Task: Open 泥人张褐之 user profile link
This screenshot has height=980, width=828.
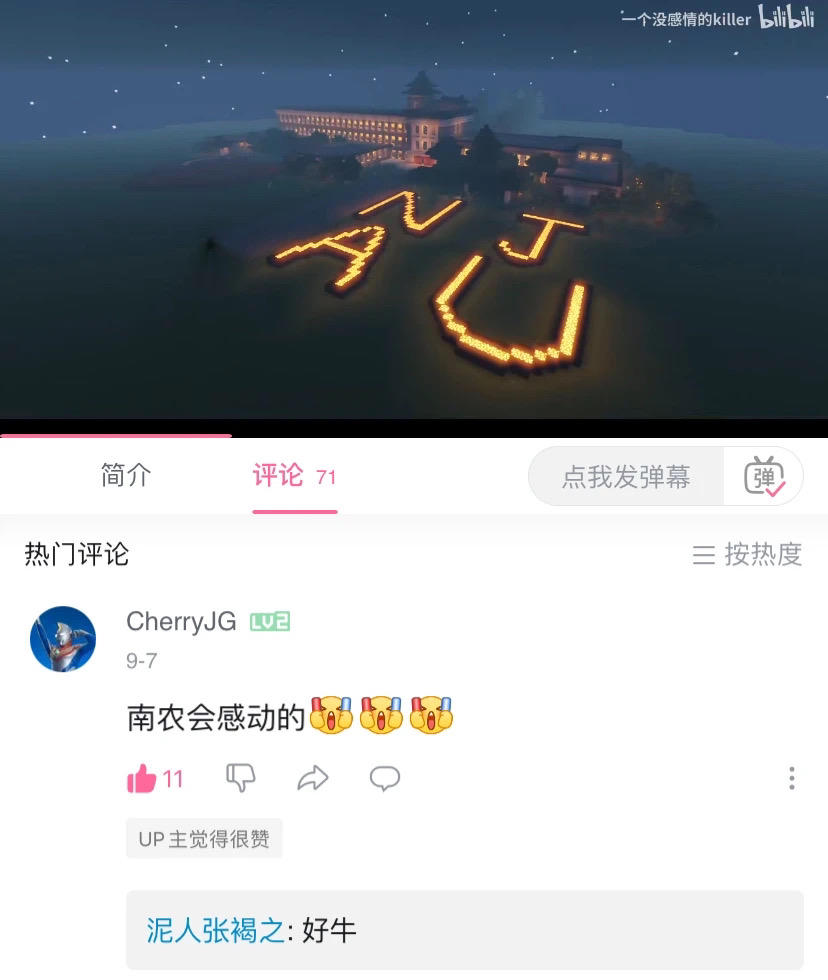Action: pos(215,930)
